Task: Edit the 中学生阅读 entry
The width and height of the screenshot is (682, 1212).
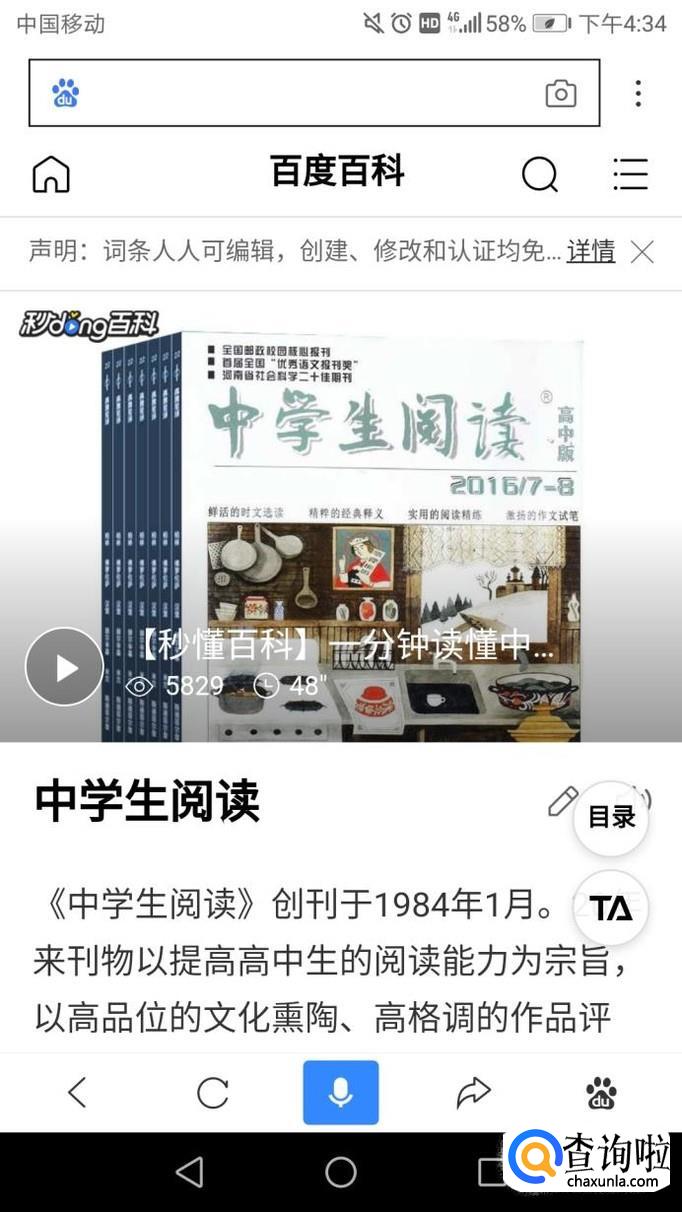Action: (562, 801)
